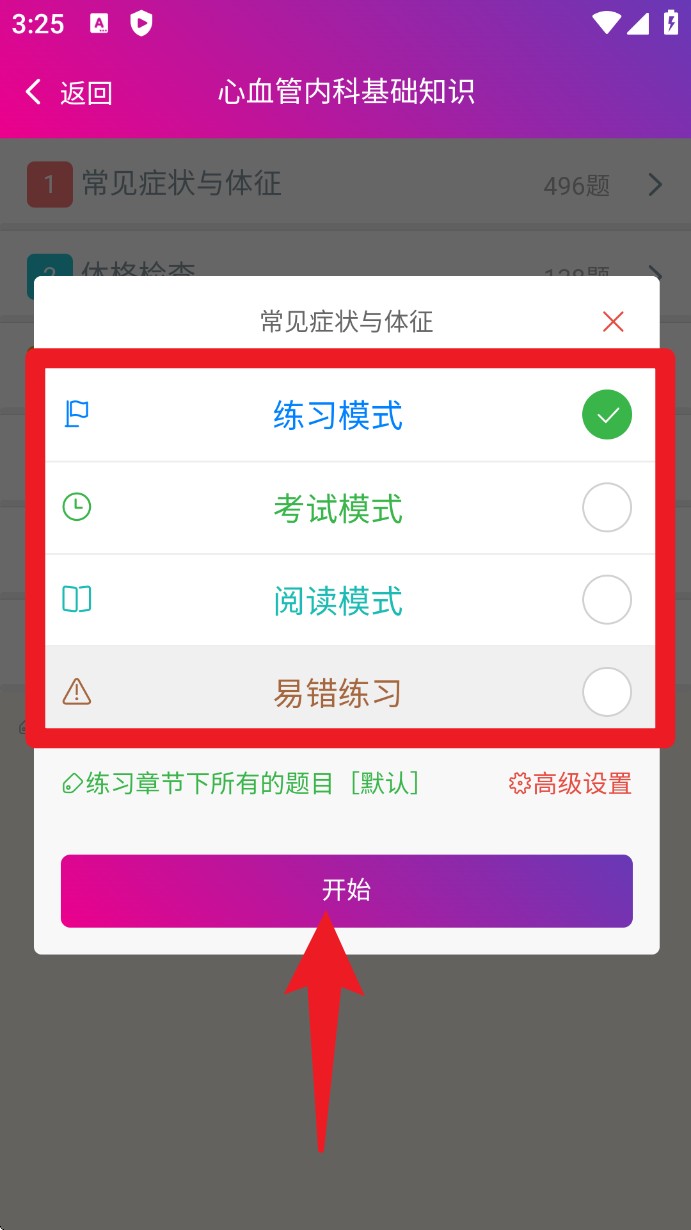This screenshot has height=1230, width=691.
Task: Choose 考试模式 exam mode
Action: click(x=338, y=508)
